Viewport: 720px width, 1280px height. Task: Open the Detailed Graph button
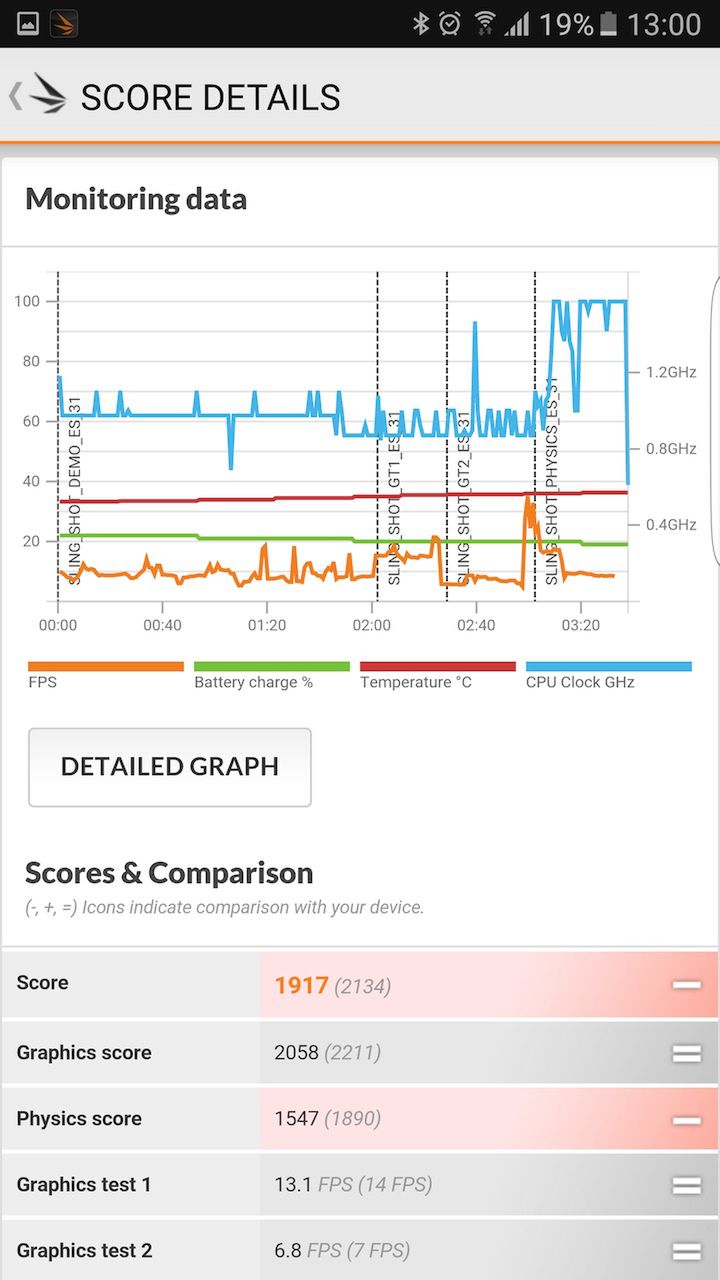click(x=170, y=767)
